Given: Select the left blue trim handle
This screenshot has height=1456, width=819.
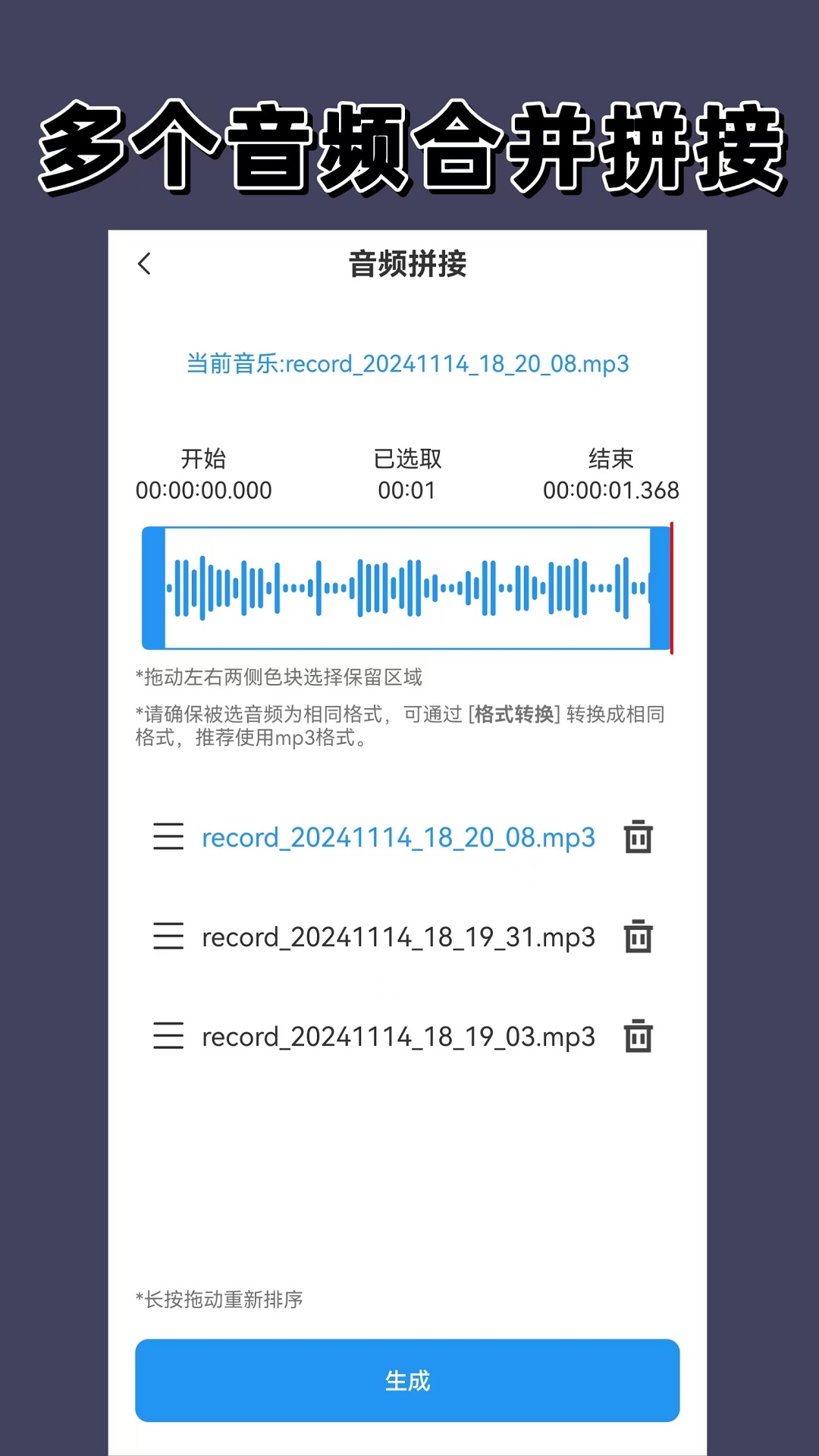Looking at the screenshot, I should 152,588.
